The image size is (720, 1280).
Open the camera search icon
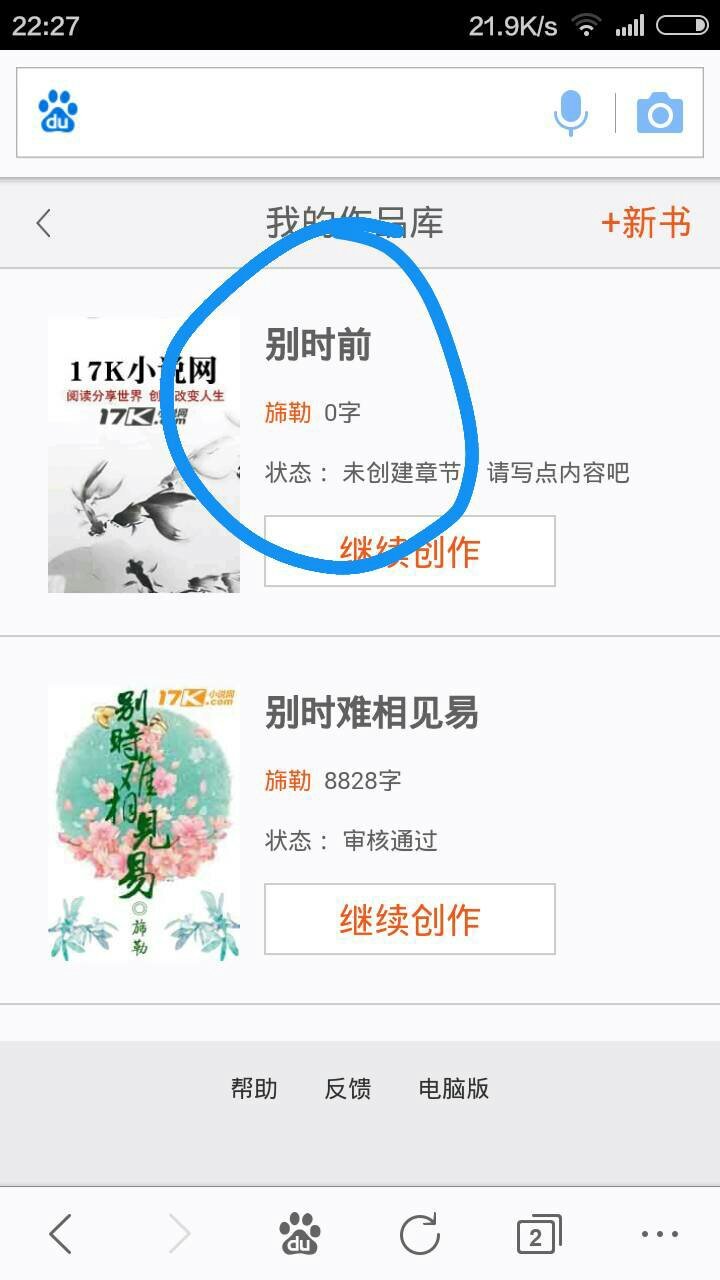[660, 113]
